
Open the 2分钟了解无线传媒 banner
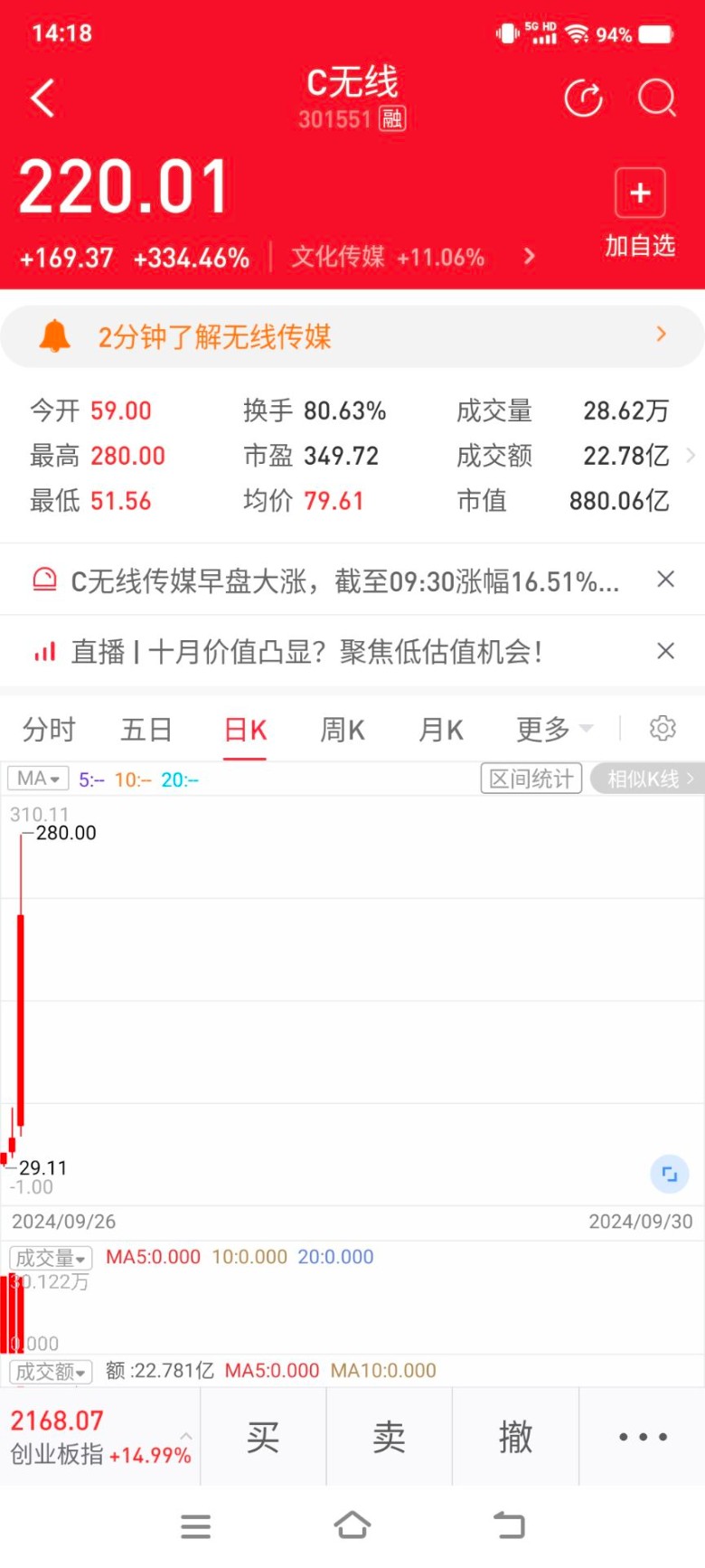pos(352,336)
